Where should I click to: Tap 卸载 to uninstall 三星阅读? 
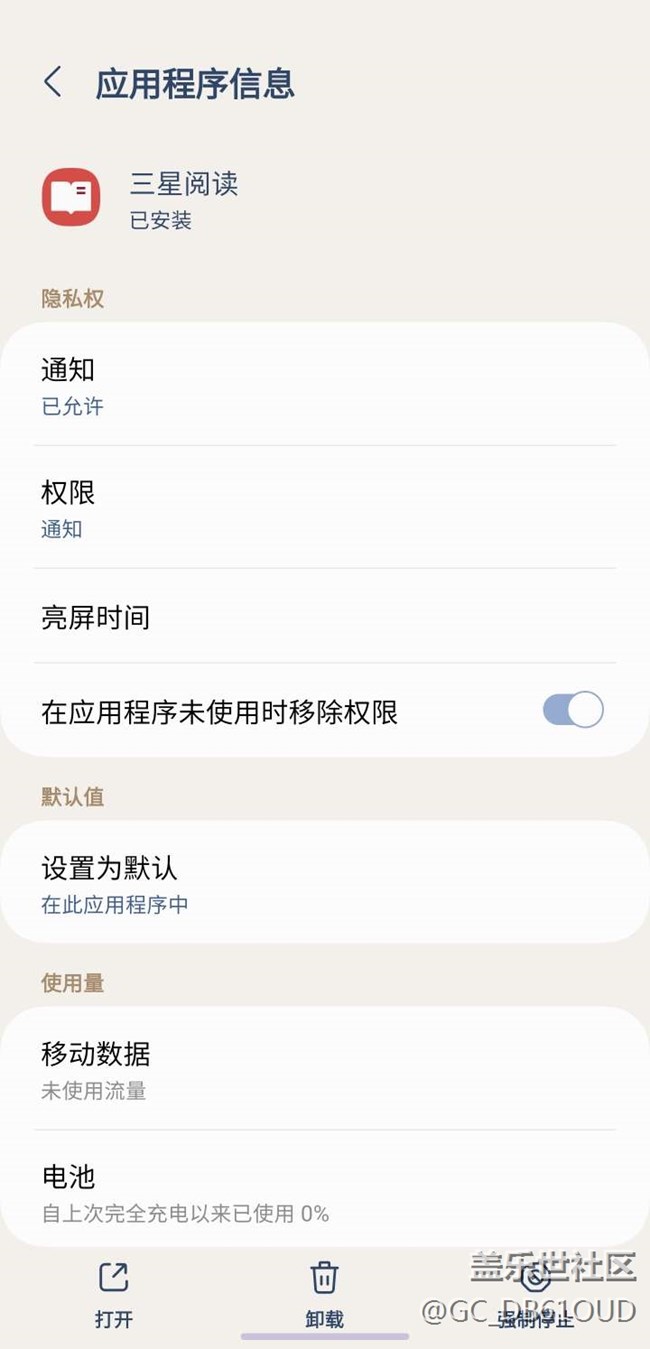point(324,1295)
